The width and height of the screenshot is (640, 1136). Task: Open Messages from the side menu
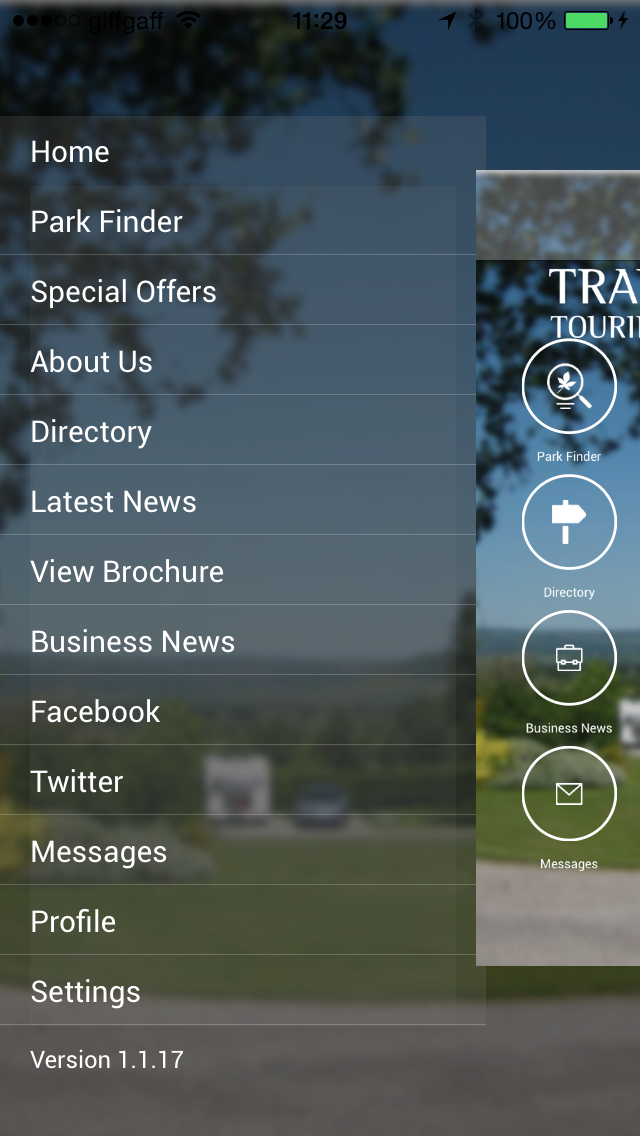click(99, 852)
